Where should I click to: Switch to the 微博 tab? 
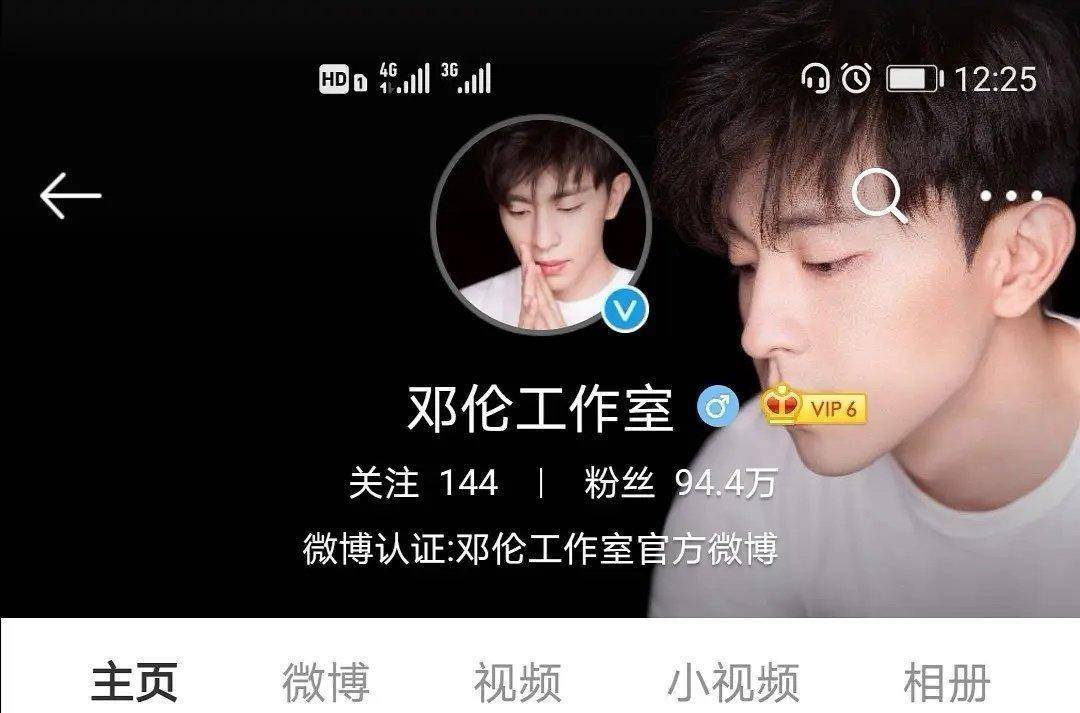(x=326, y=681)
